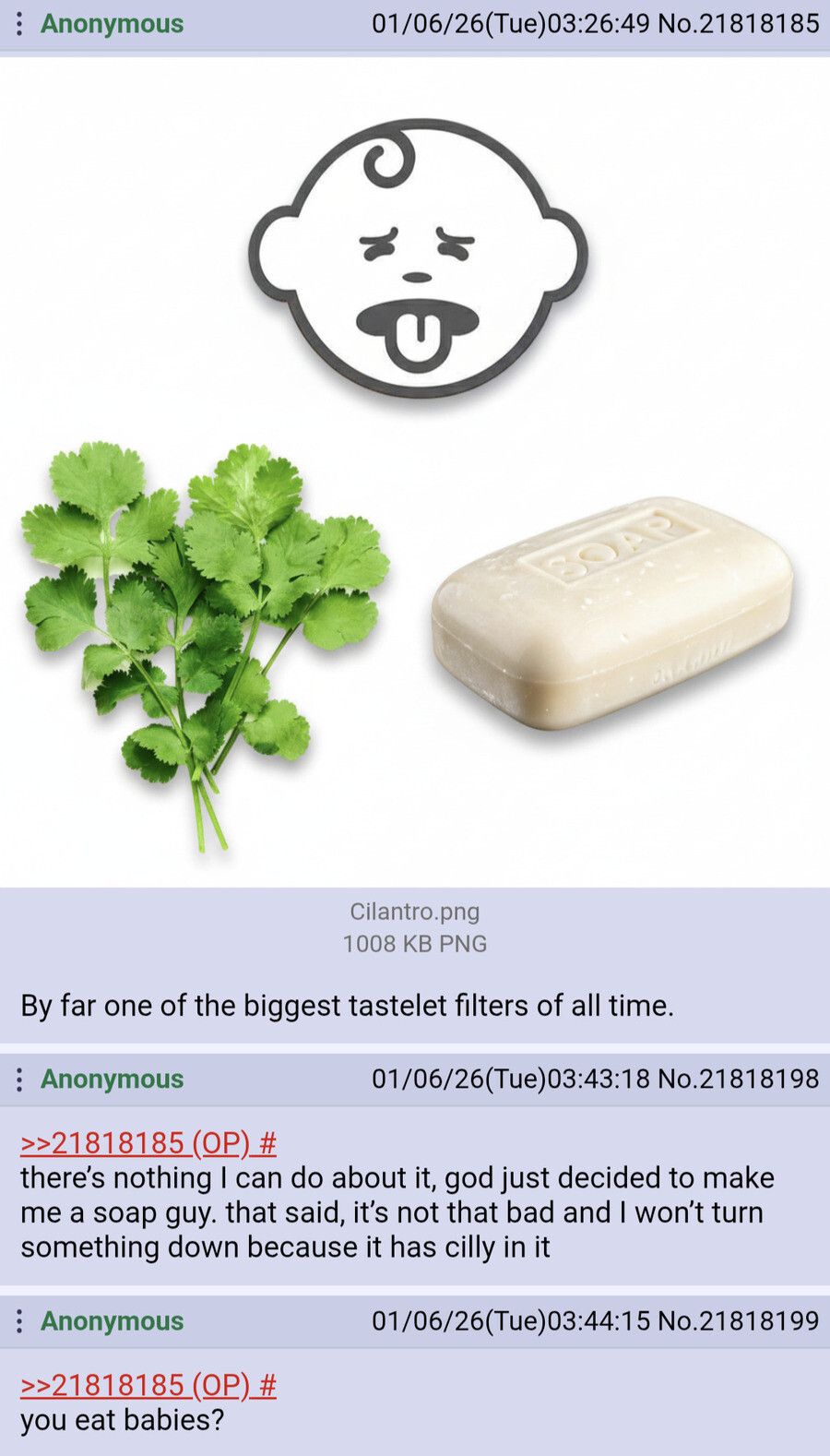
Task: Open the Cilantro.png image attachment
Action: 415,471
